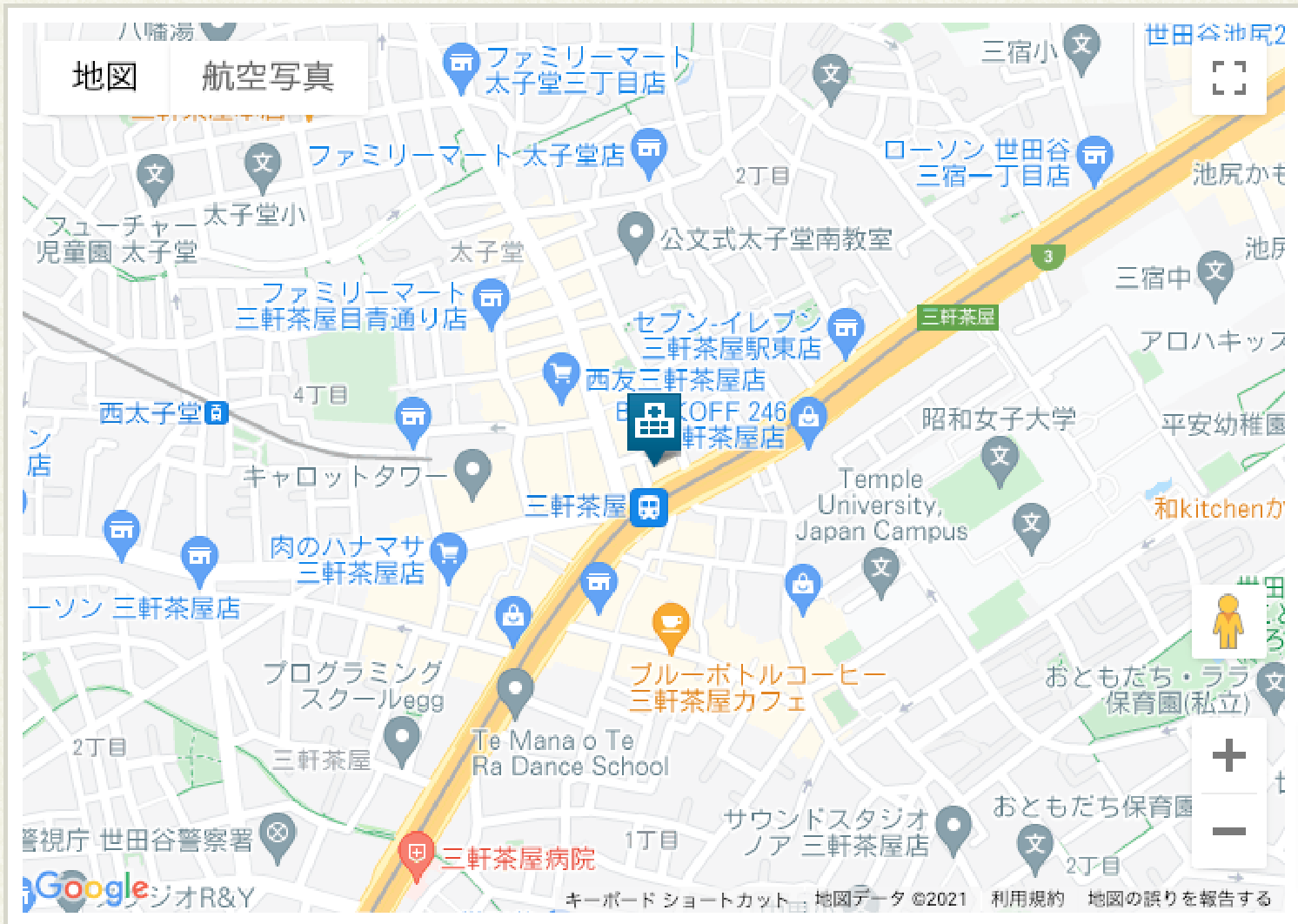This screenshot has height=924, width=1298.
Task: Select 肉のハナマサ 三軒茶屋店 pin
Action: click(x=449, y=554)
